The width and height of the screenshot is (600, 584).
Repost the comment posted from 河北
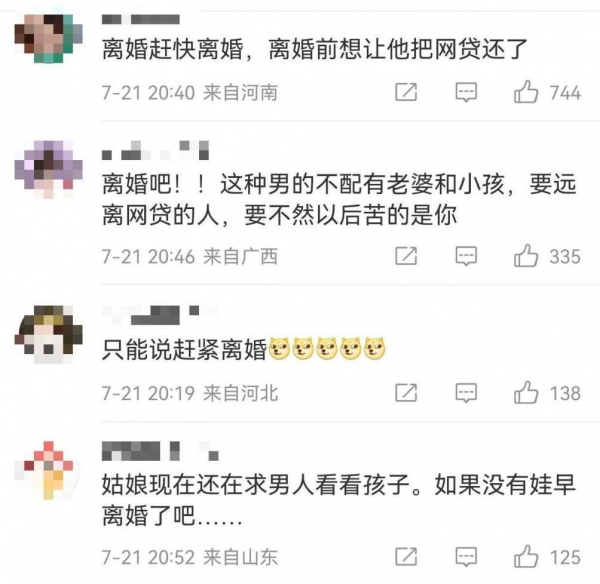tap(406, 392)
